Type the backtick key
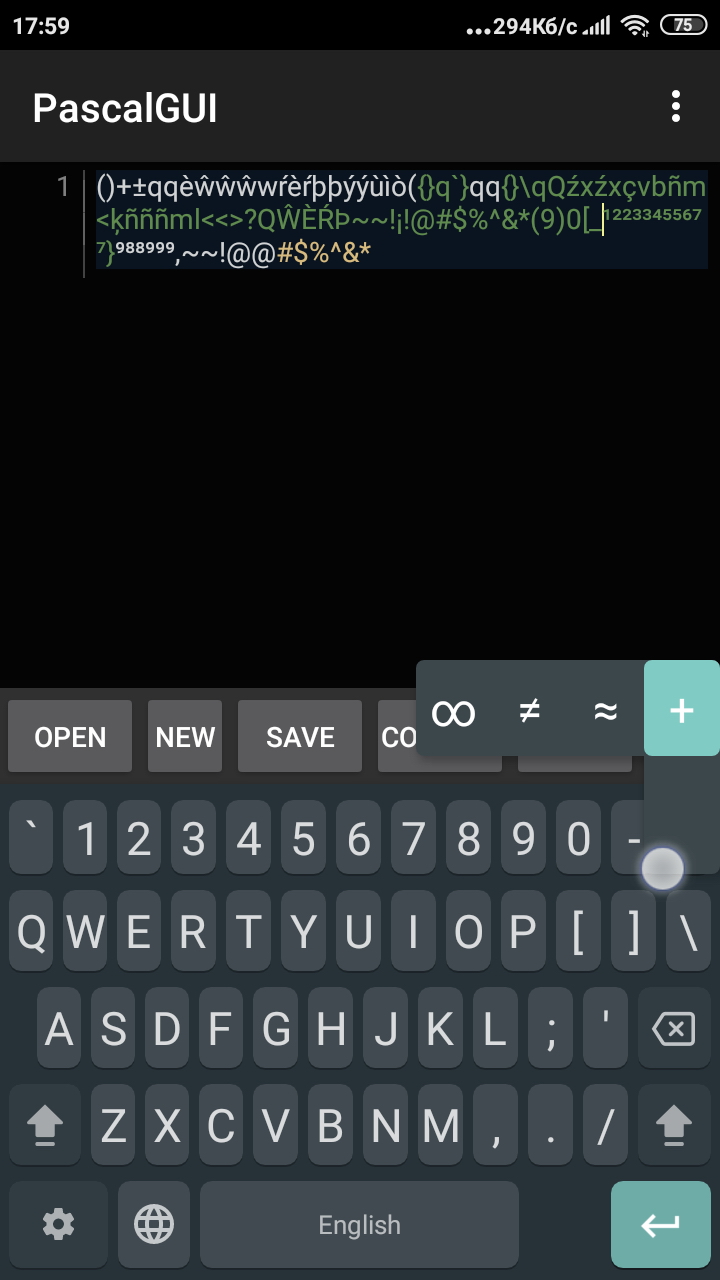 tap(31, 838)
